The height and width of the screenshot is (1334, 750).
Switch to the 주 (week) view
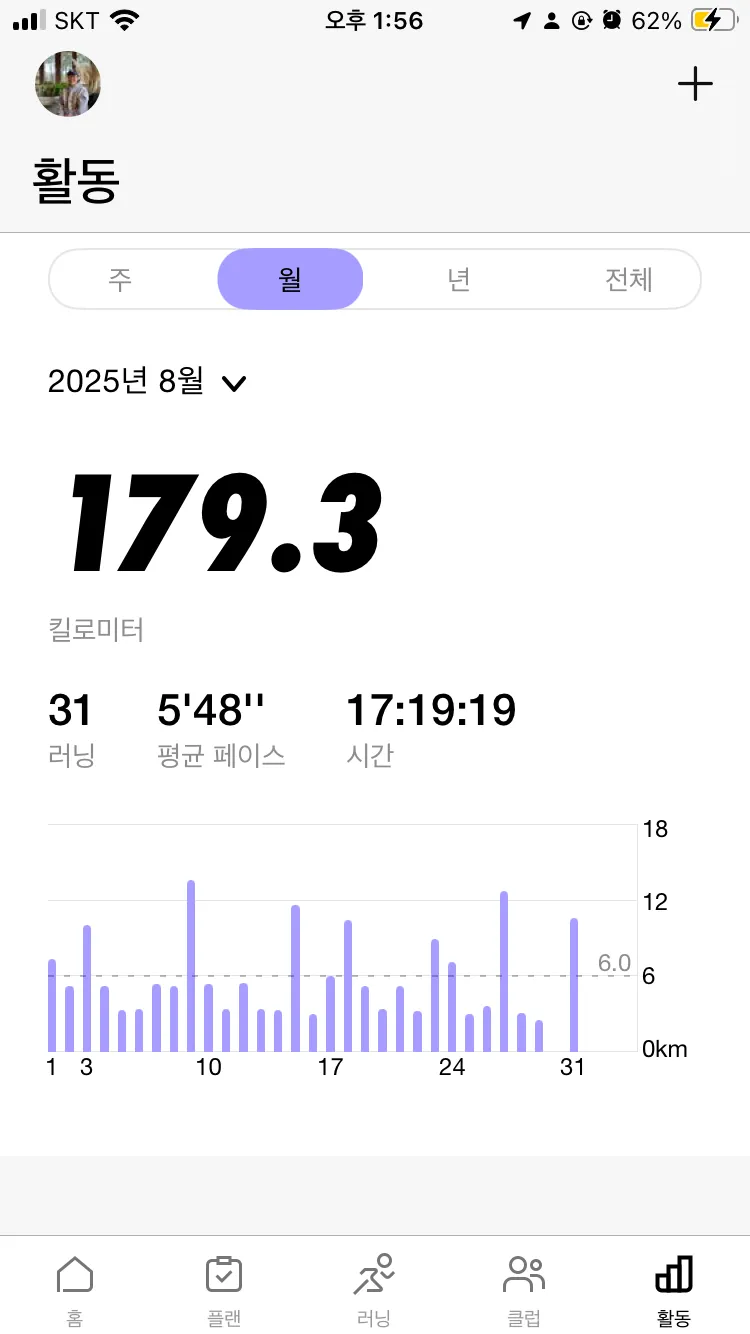tap(120, 279)
